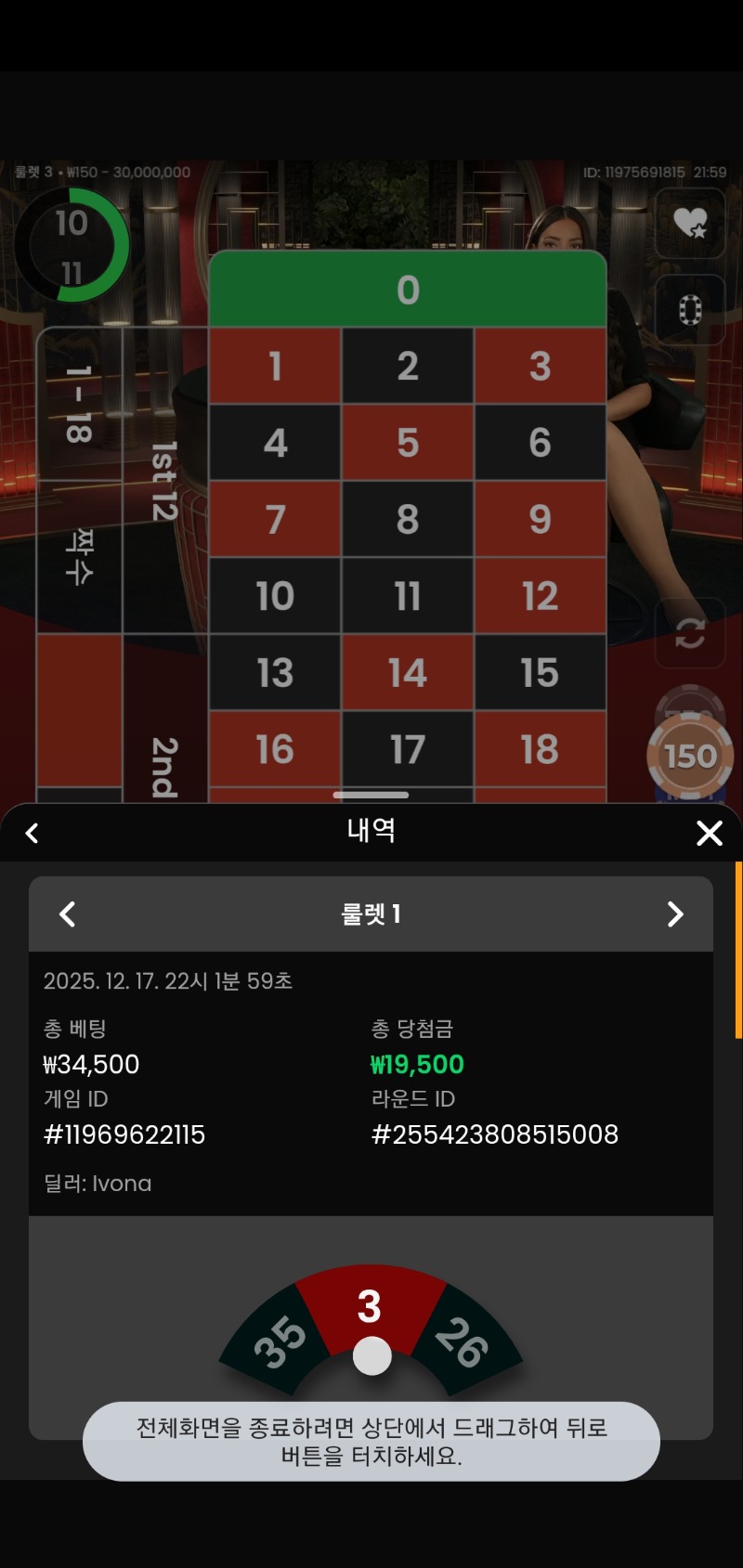Show the next round in 룰렛 1
743x1568 pixels.
tap(675, 914)
